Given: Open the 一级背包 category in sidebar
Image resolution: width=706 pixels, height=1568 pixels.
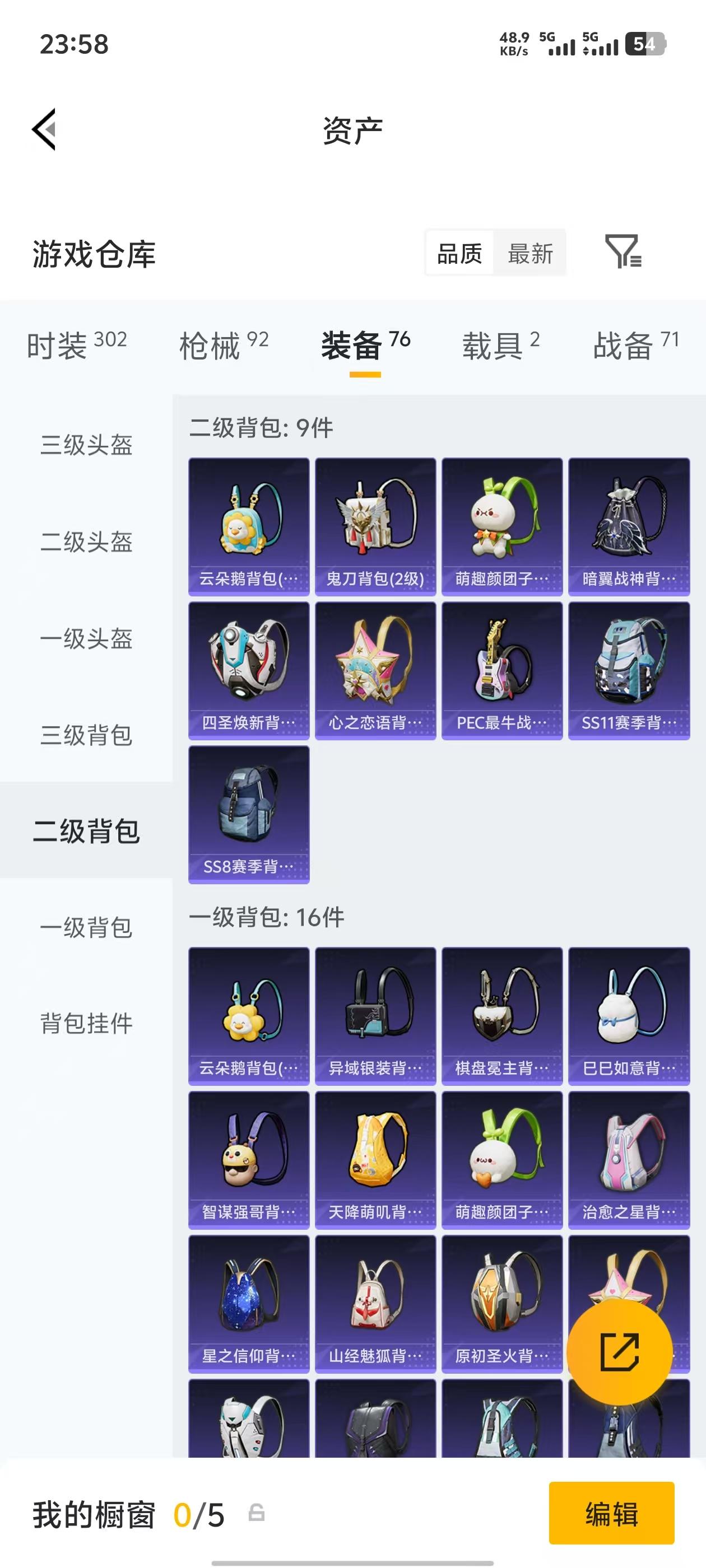Looking at the screenshot, I should coord(87,928).
